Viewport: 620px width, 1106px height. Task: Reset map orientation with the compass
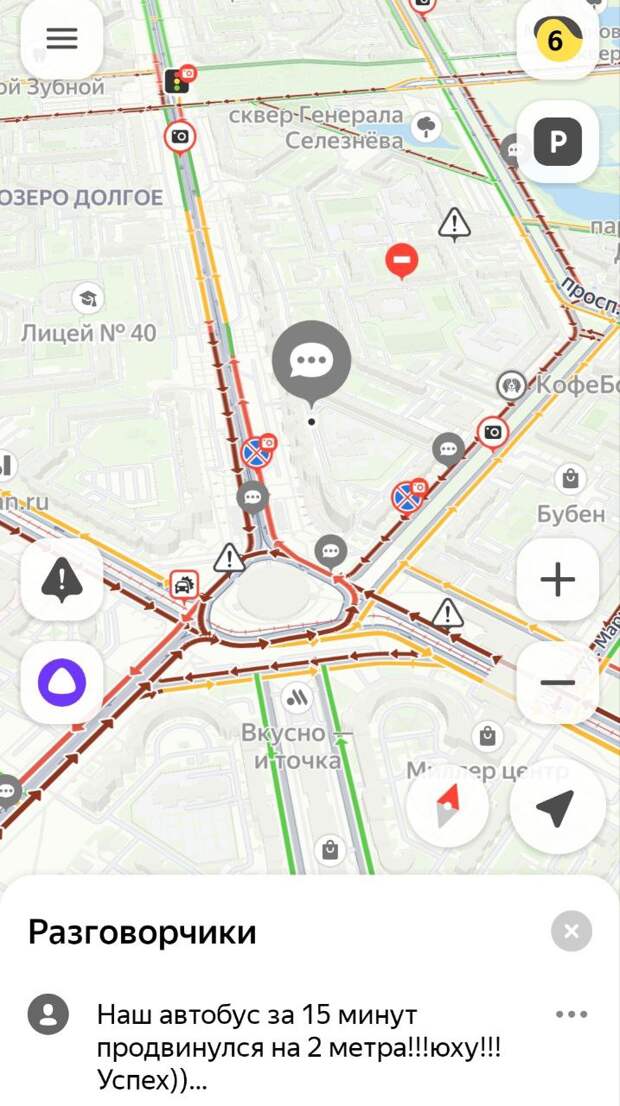448,807
